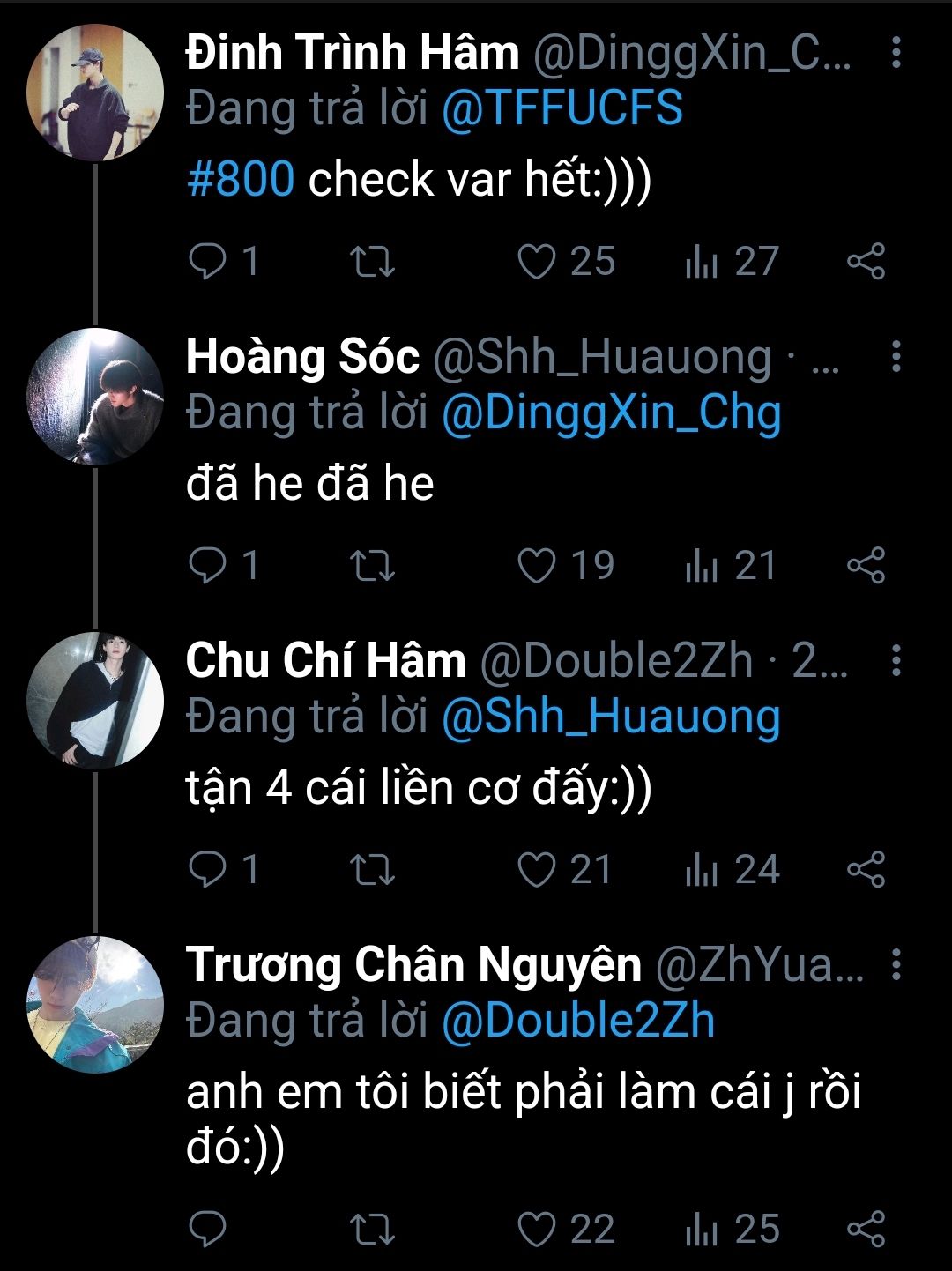Open overflow menu on Đinh Trình Hâm's tweet
This screenshot has width=952, height=1271.
896,54
